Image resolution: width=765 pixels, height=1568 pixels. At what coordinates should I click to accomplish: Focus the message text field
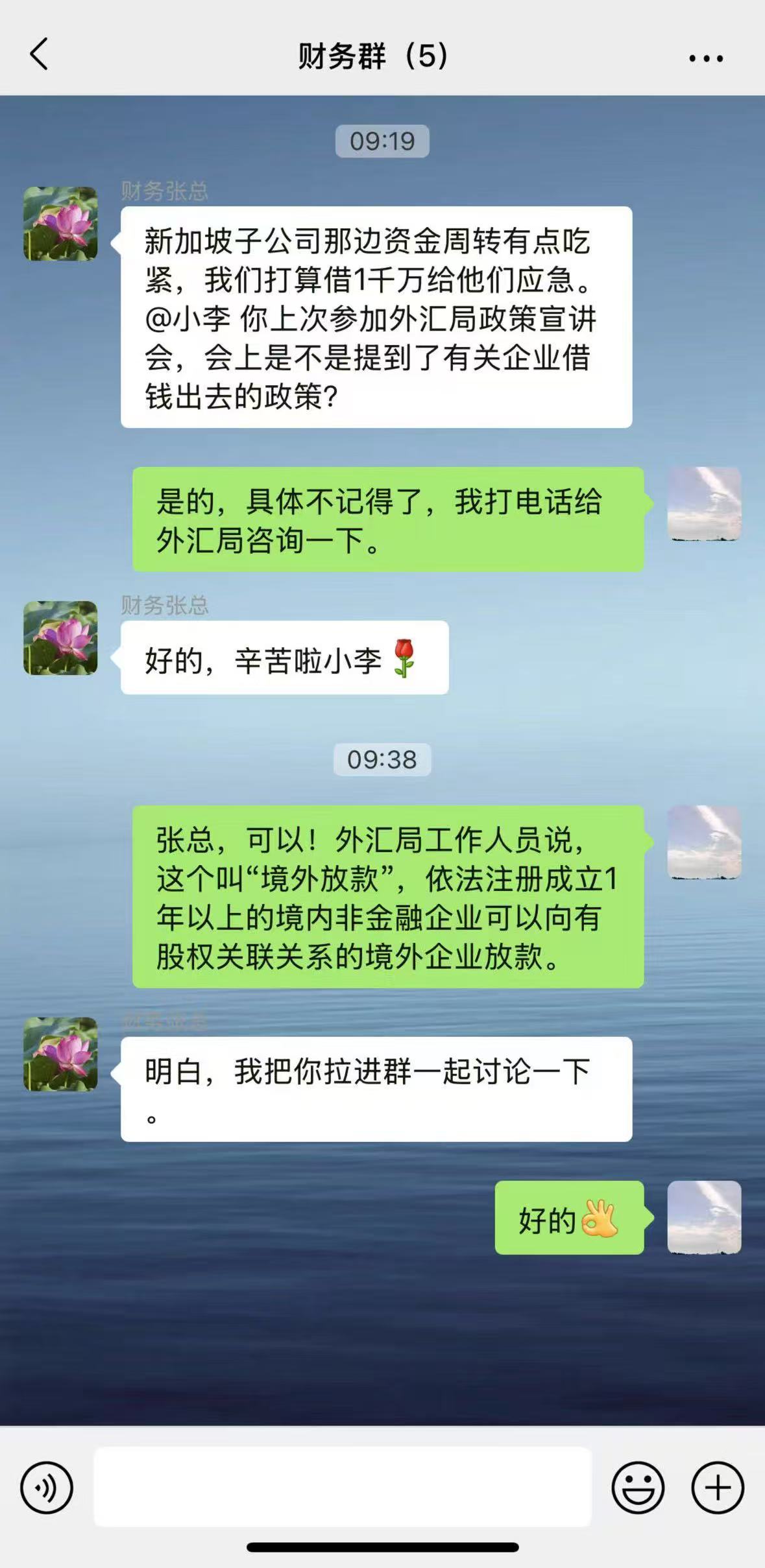(x=343, y=1487)
